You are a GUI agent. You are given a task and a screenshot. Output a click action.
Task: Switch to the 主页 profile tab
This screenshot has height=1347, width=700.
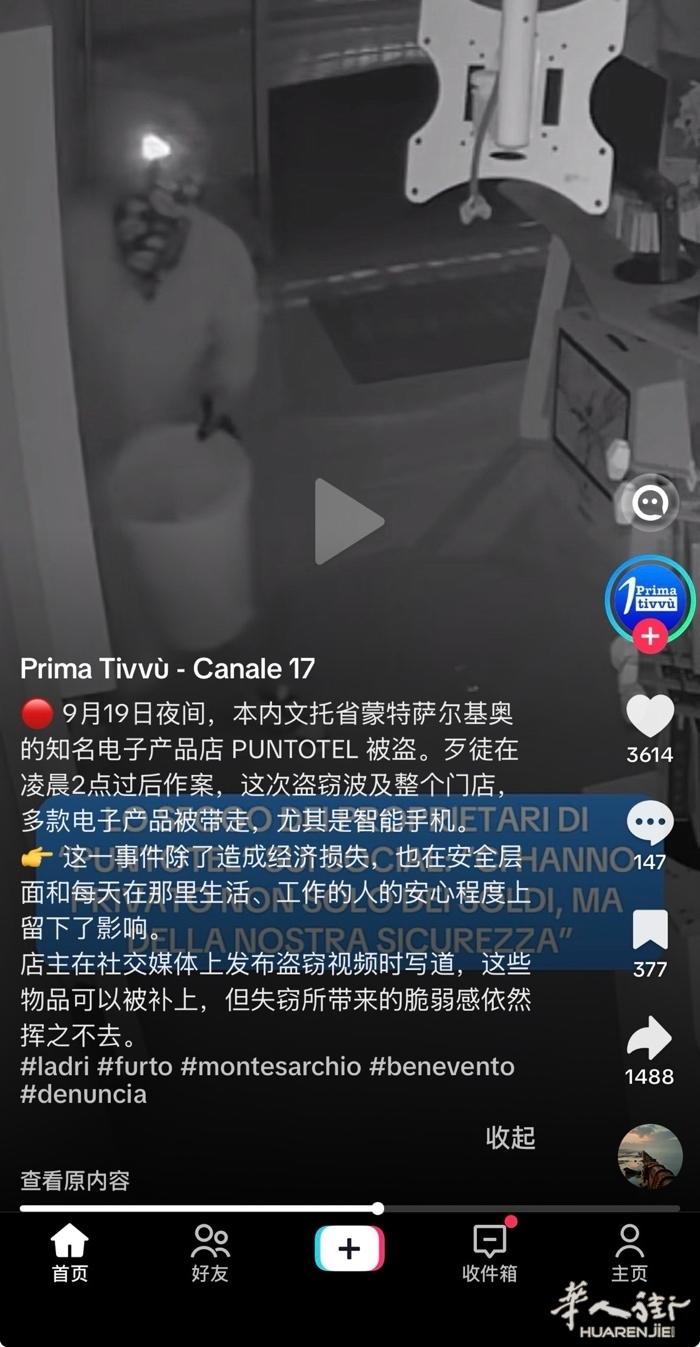click(x=630, y=1253)
